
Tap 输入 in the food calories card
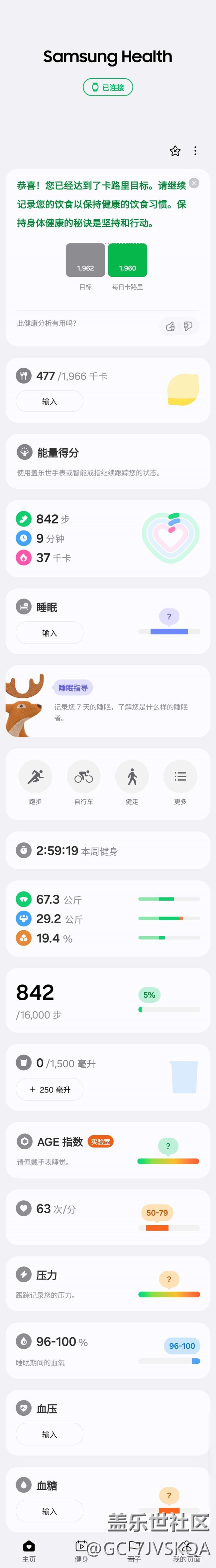click(x=50, y=401)
